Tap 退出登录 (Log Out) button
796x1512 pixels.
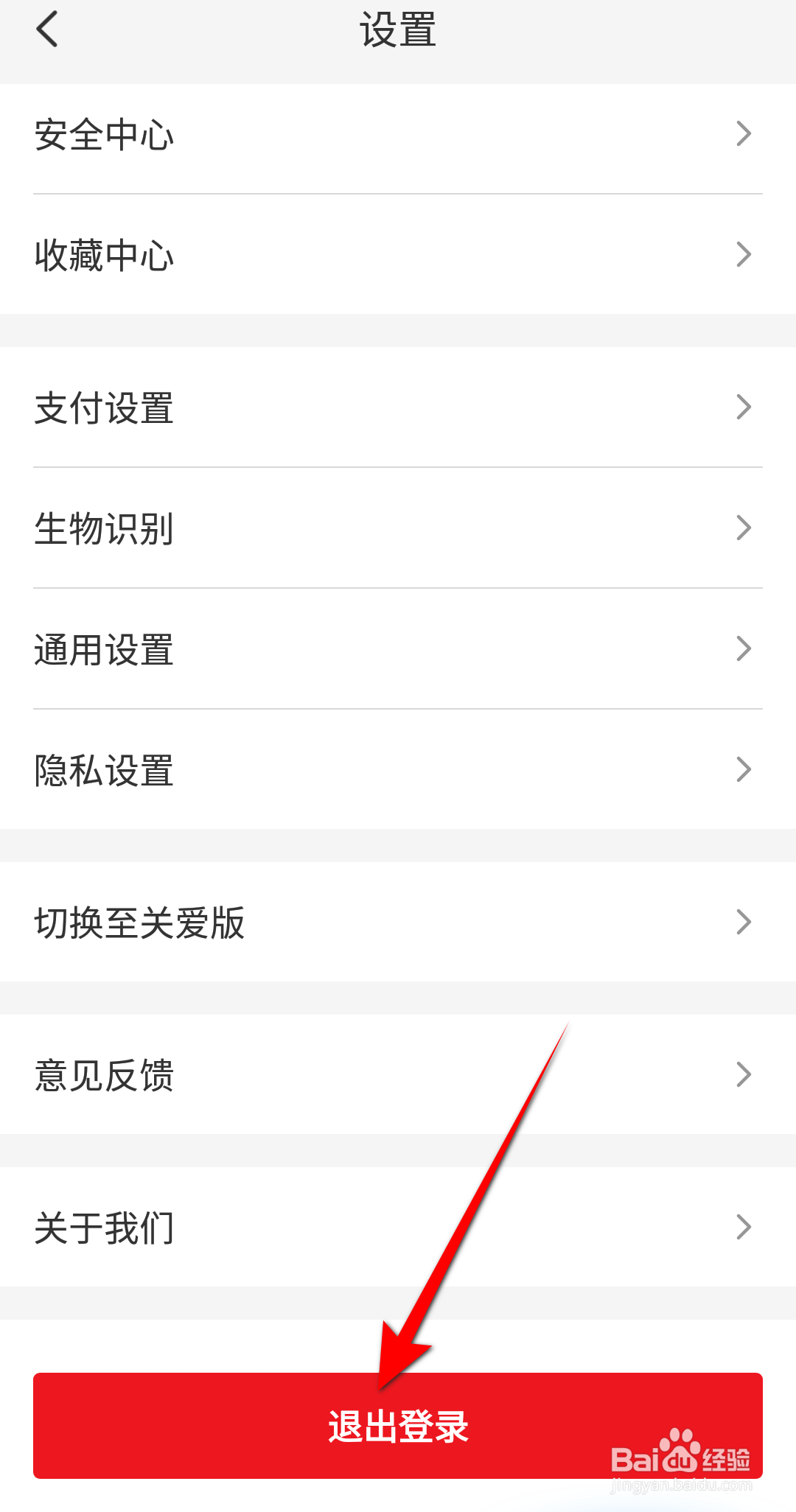398,1425
